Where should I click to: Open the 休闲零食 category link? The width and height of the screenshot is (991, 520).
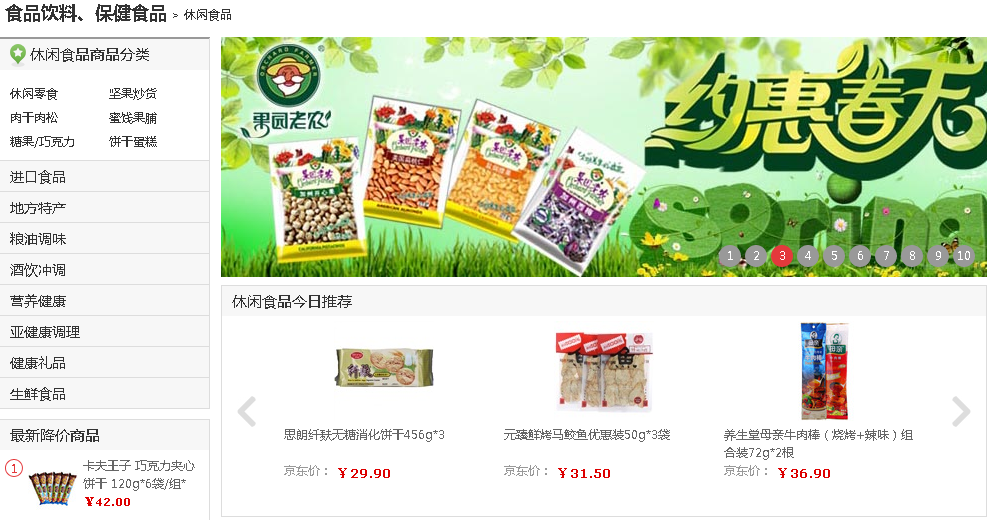pyautogui.click(x=34, y=94)
